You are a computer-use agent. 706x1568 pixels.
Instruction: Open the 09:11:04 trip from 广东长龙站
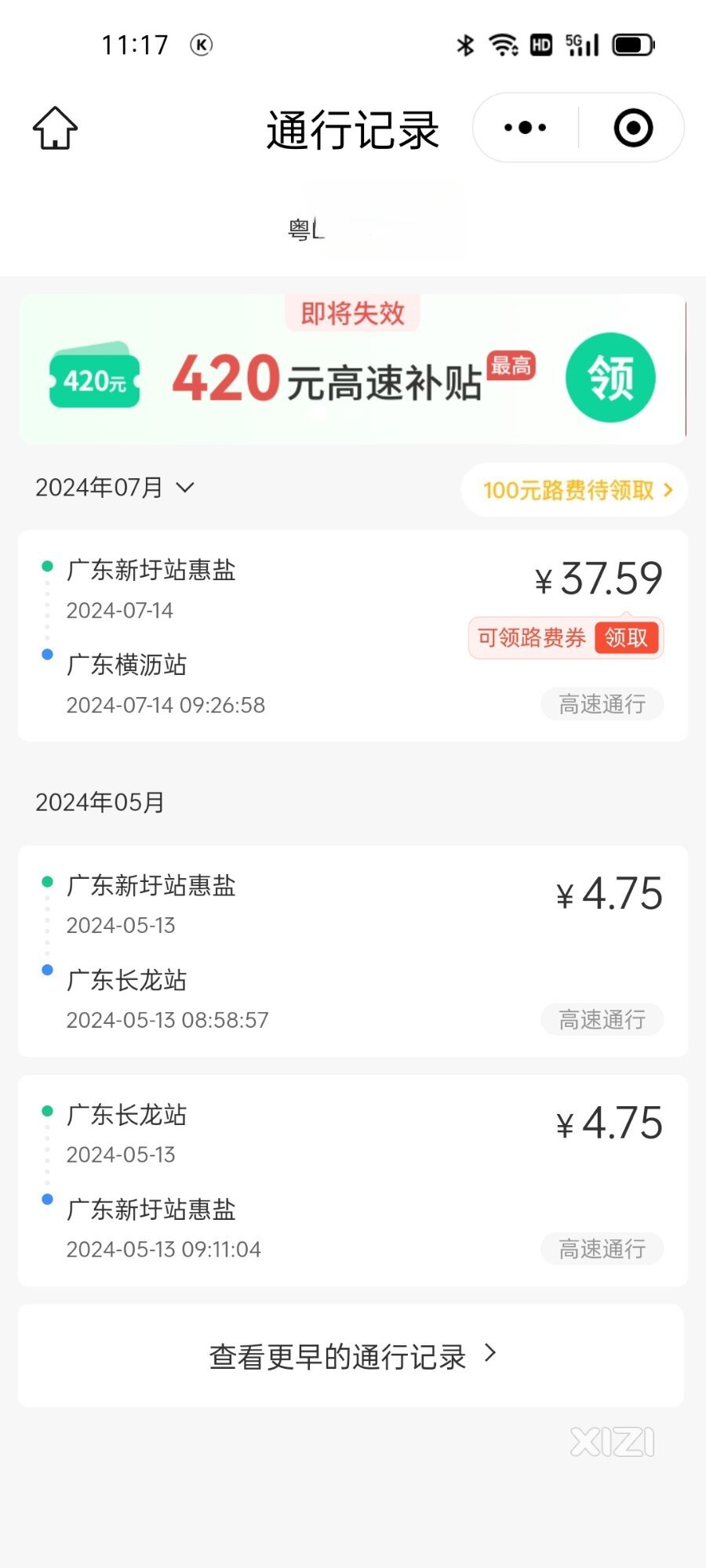point(353,1180)
